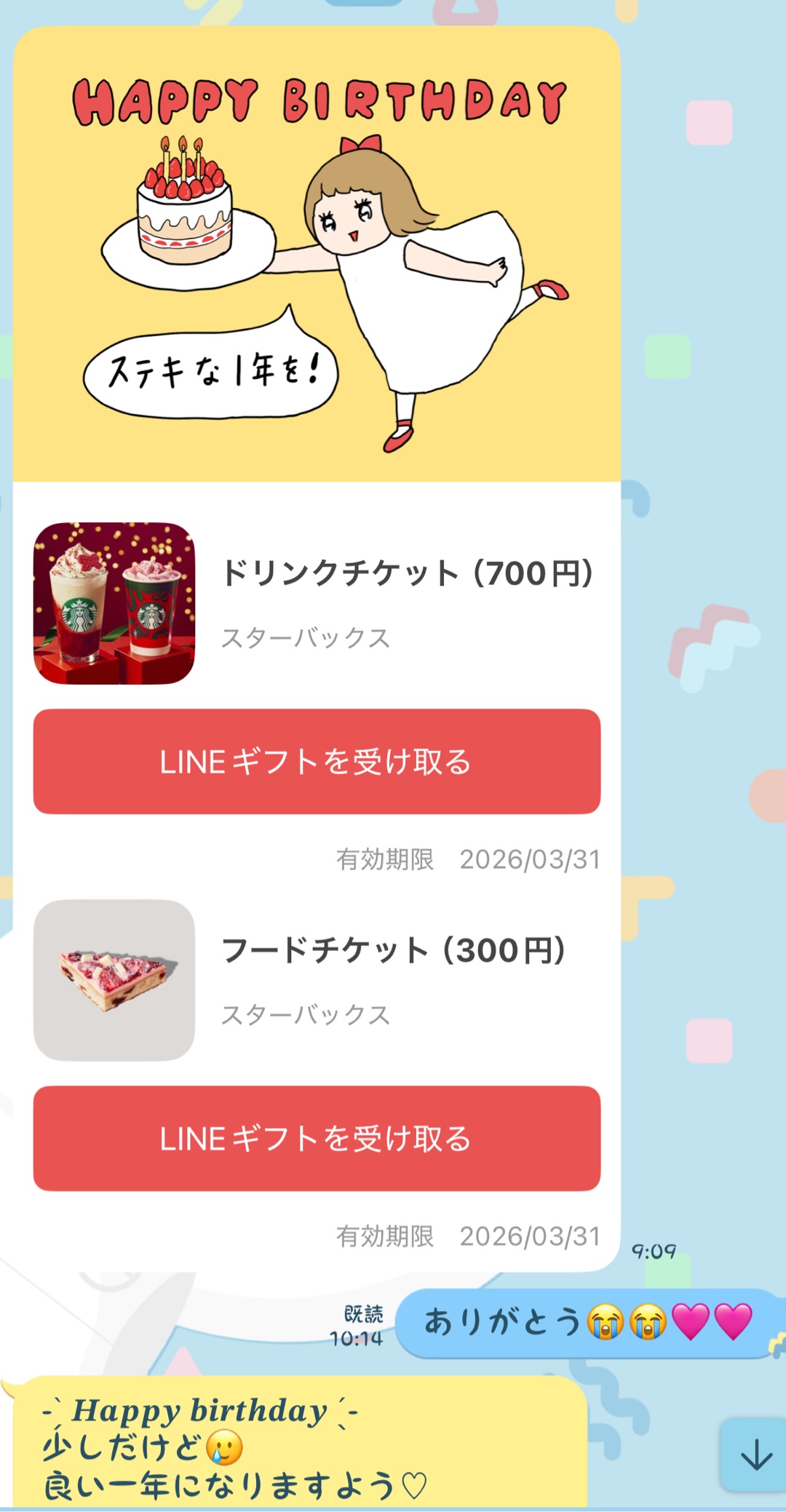
Task: Receive the 700 yen drink ticket LINE gift
Action: 317,761
